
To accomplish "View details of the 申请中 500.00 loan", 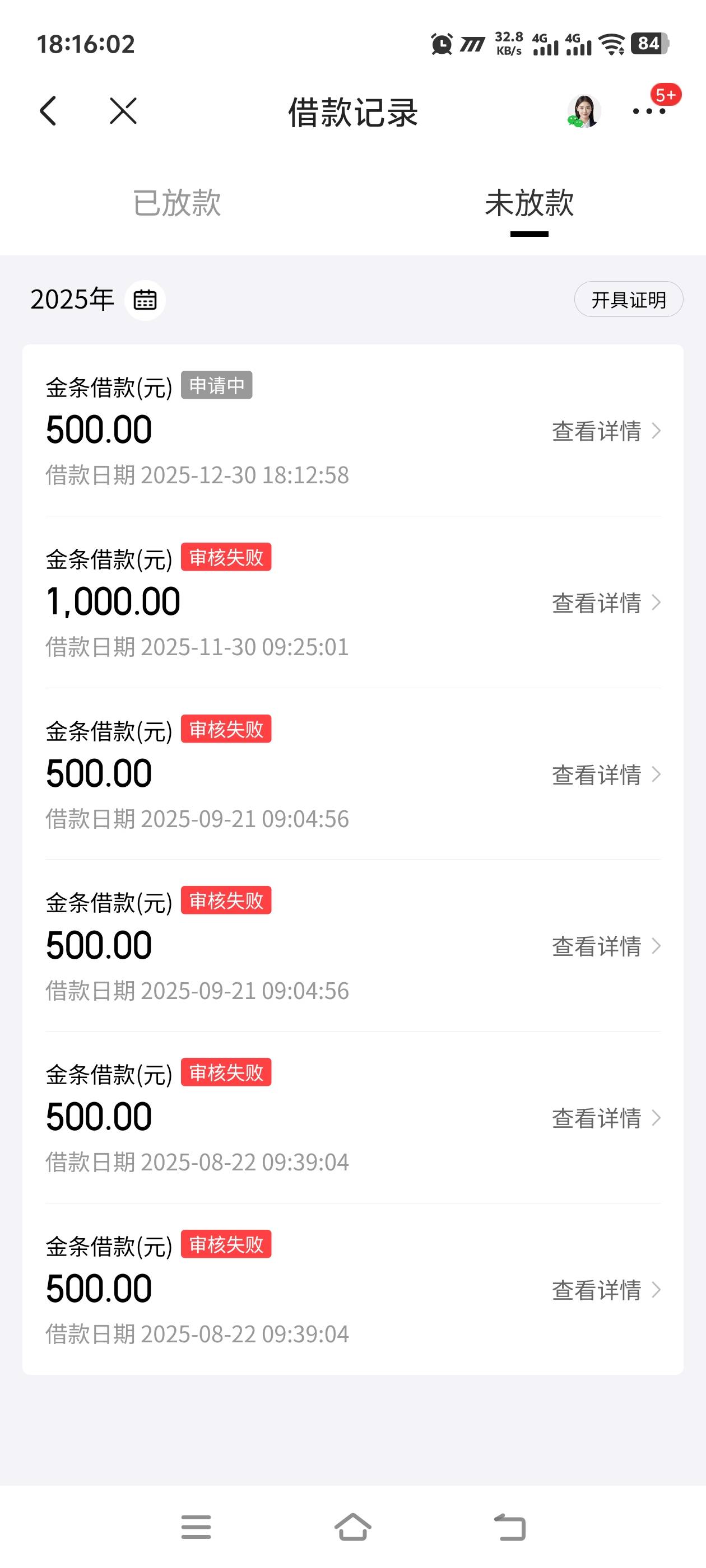I will 606,431.
